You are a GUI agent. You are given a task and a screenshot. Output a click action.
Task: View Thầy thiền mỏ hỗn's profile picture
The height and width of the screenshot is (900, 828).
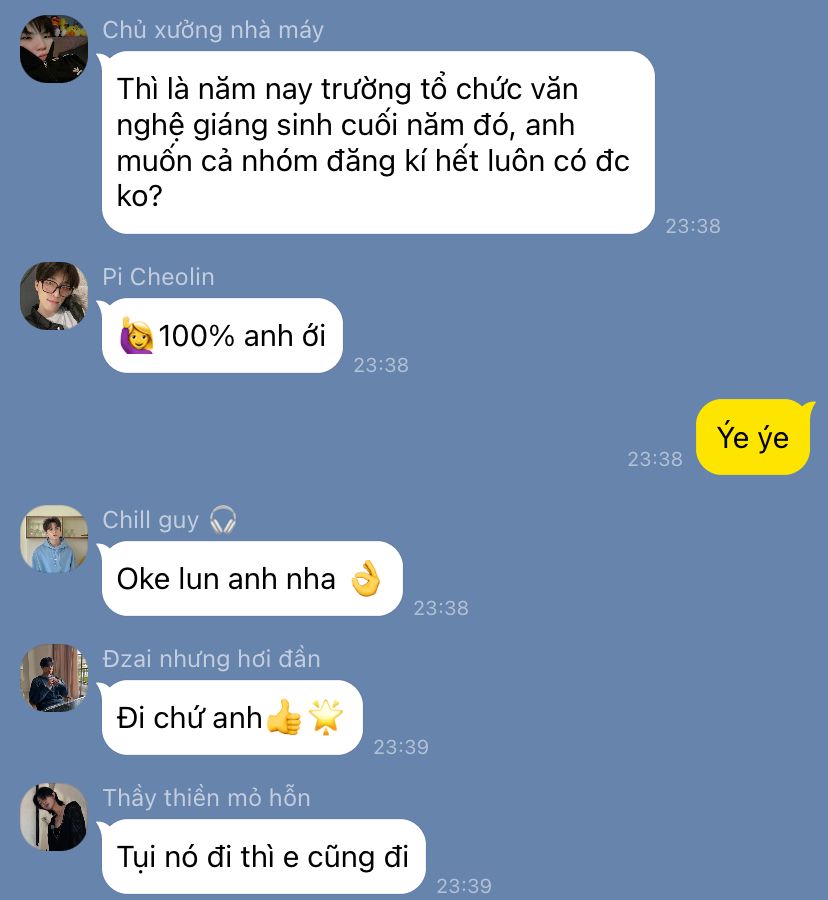[x=54, y=817]
